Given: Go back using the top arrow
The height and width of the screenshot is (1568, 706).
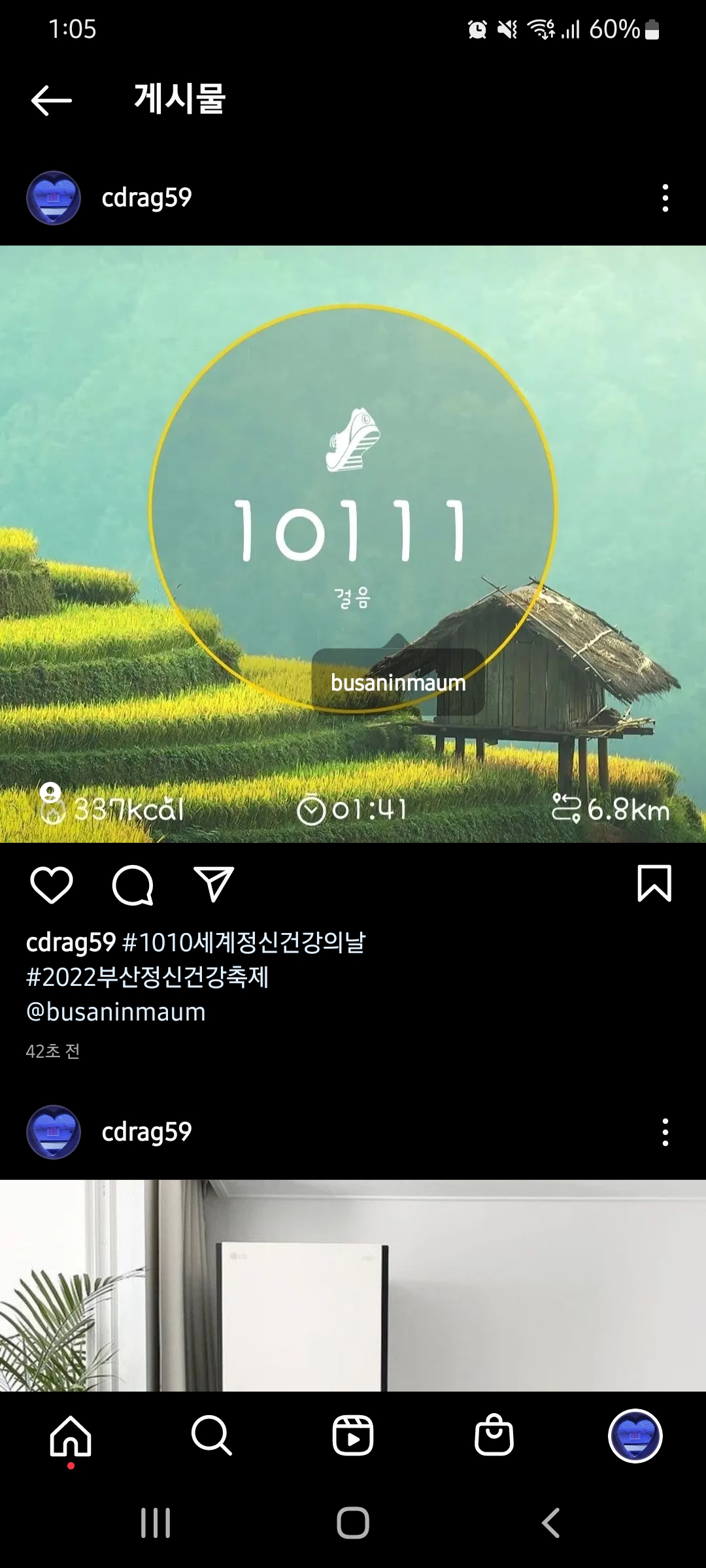Looking at the screenshot, I should (x=51, y=101).
